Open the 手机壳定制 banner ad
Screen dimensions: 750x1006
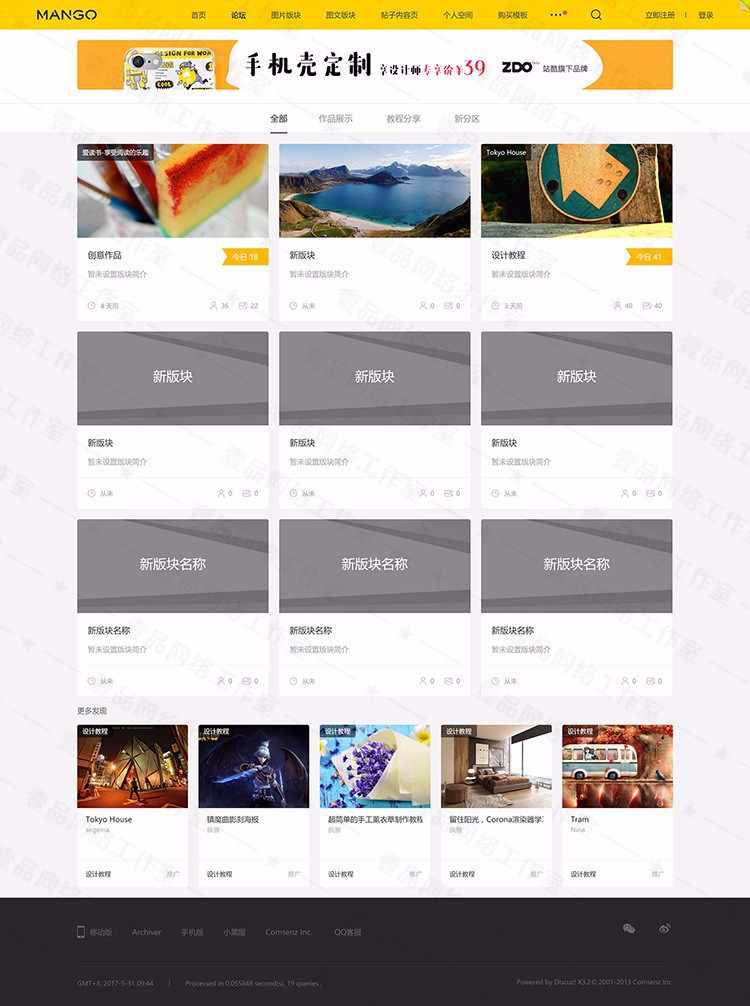[374, 65]
